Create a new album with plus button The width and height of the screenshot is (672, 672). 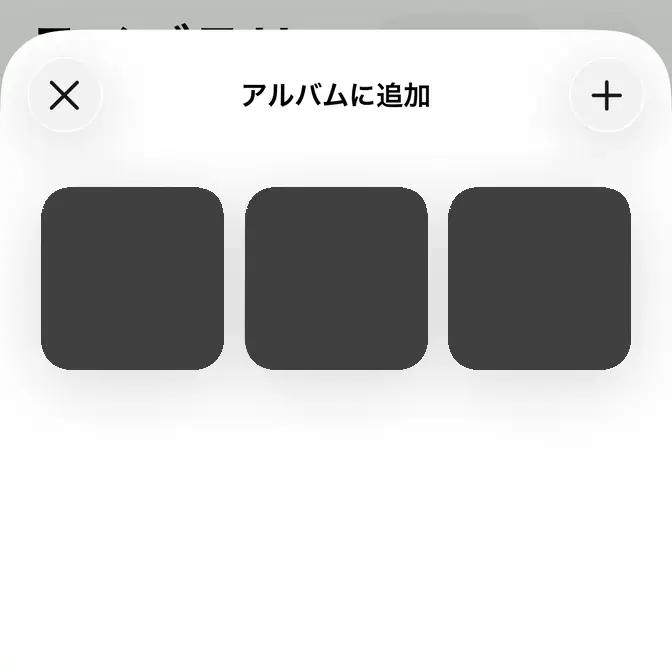click(606, 96)
